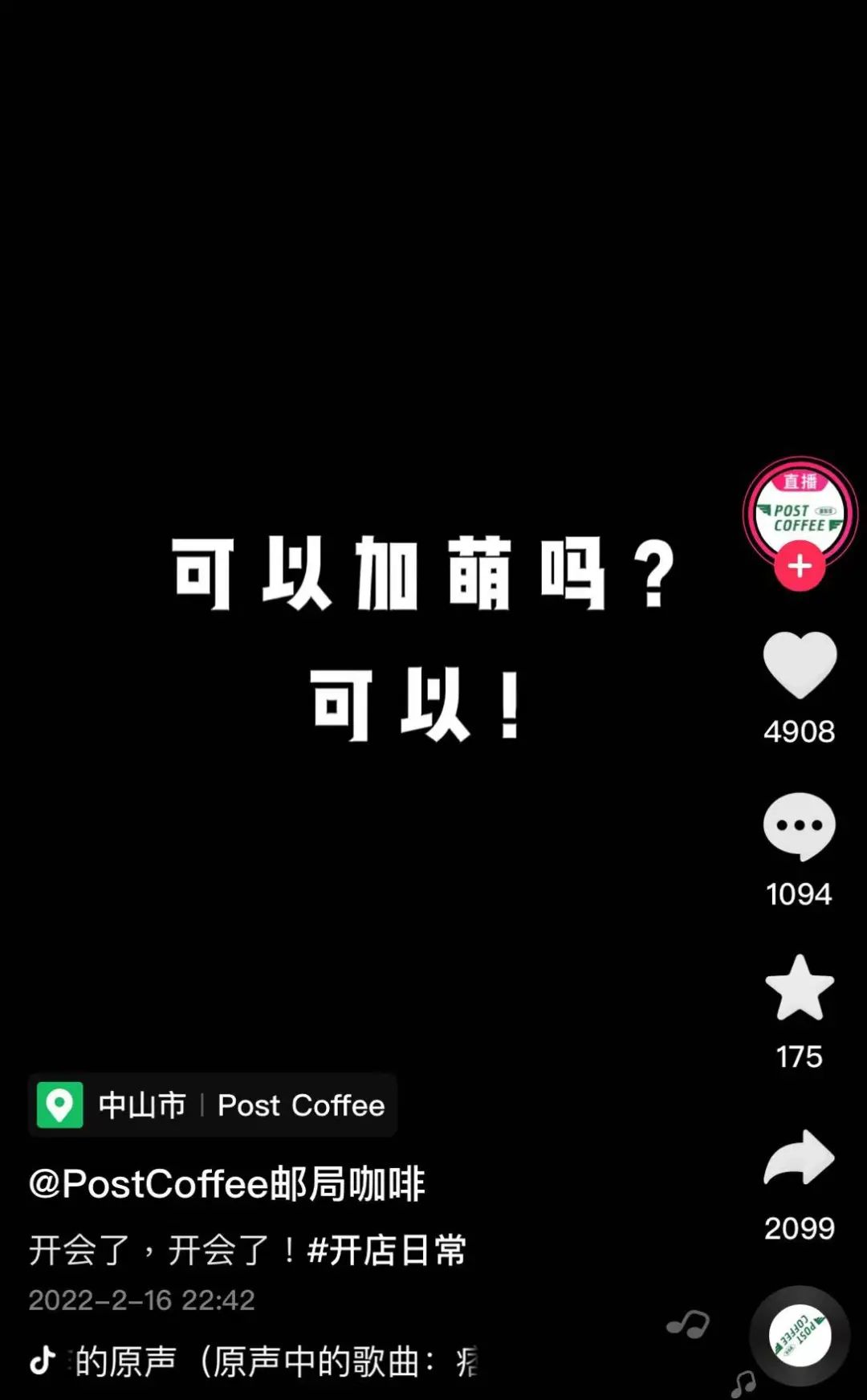Share this video with the arrow icon

pyautogui.click(x=800, y=1158)
